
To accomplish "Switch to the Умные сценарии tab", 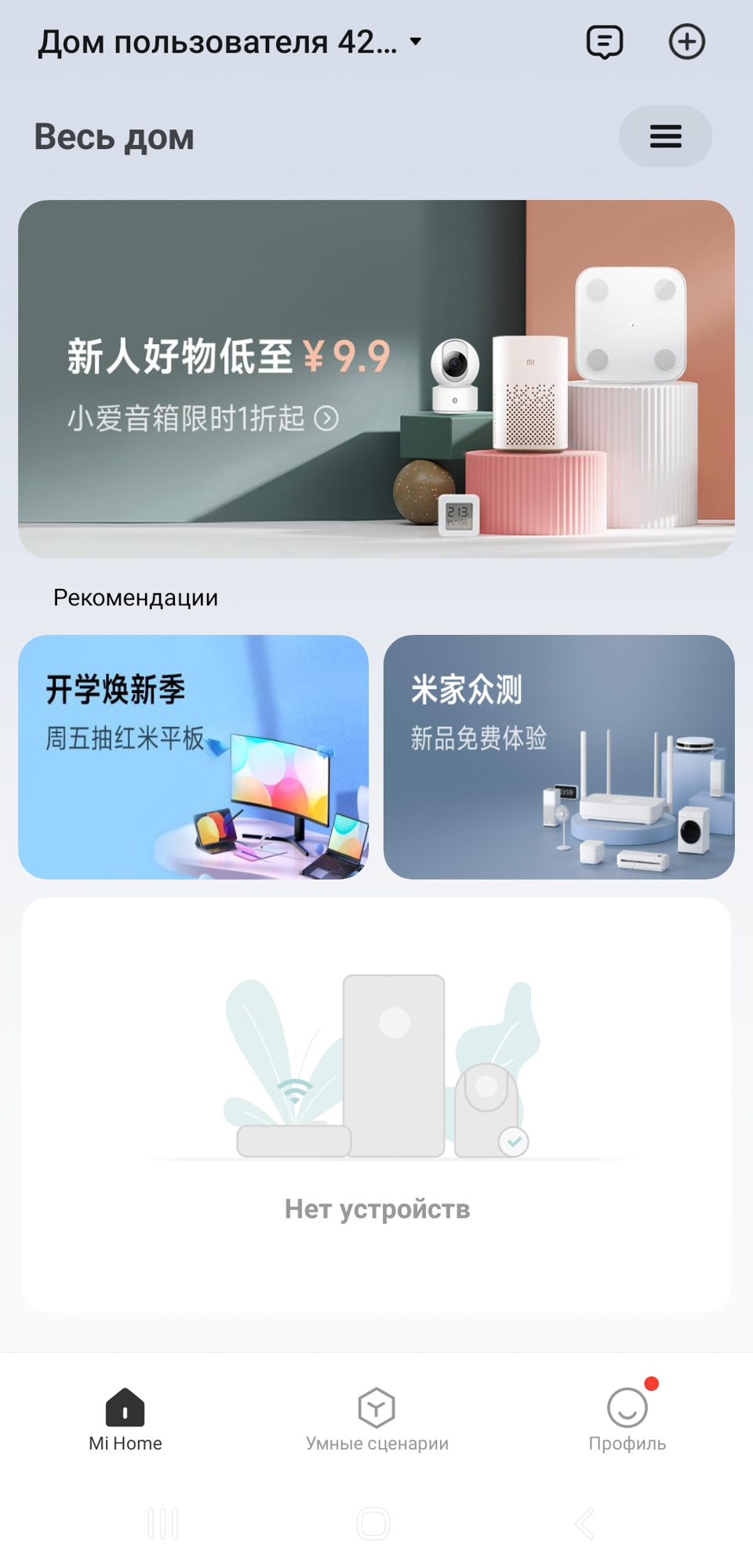I will point(376,1420).
